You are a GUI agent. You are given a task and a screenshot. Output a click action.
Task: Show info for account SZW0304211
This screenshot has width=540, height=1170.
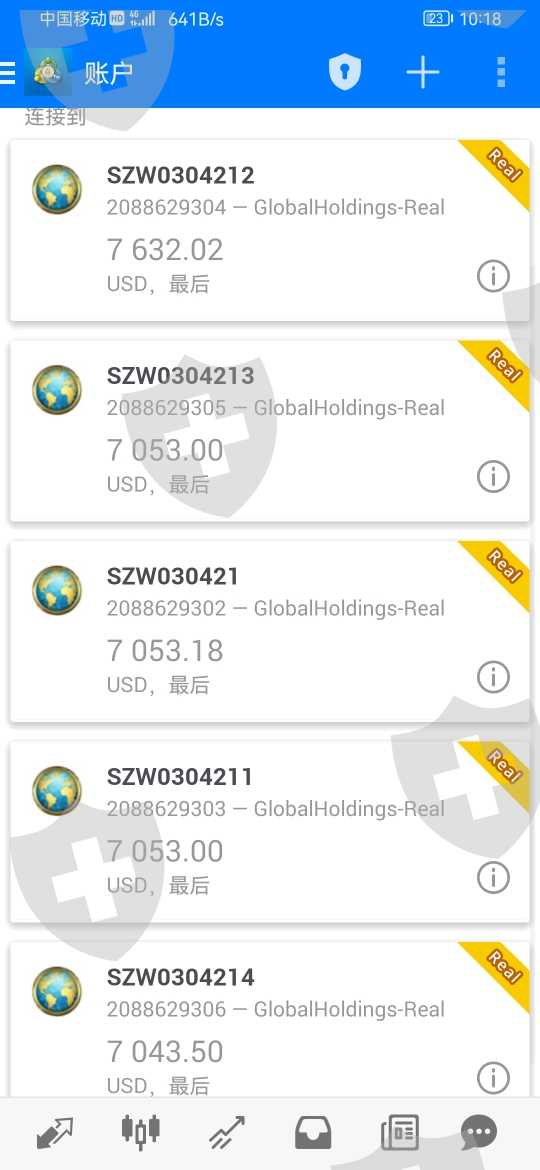(493, 878)
